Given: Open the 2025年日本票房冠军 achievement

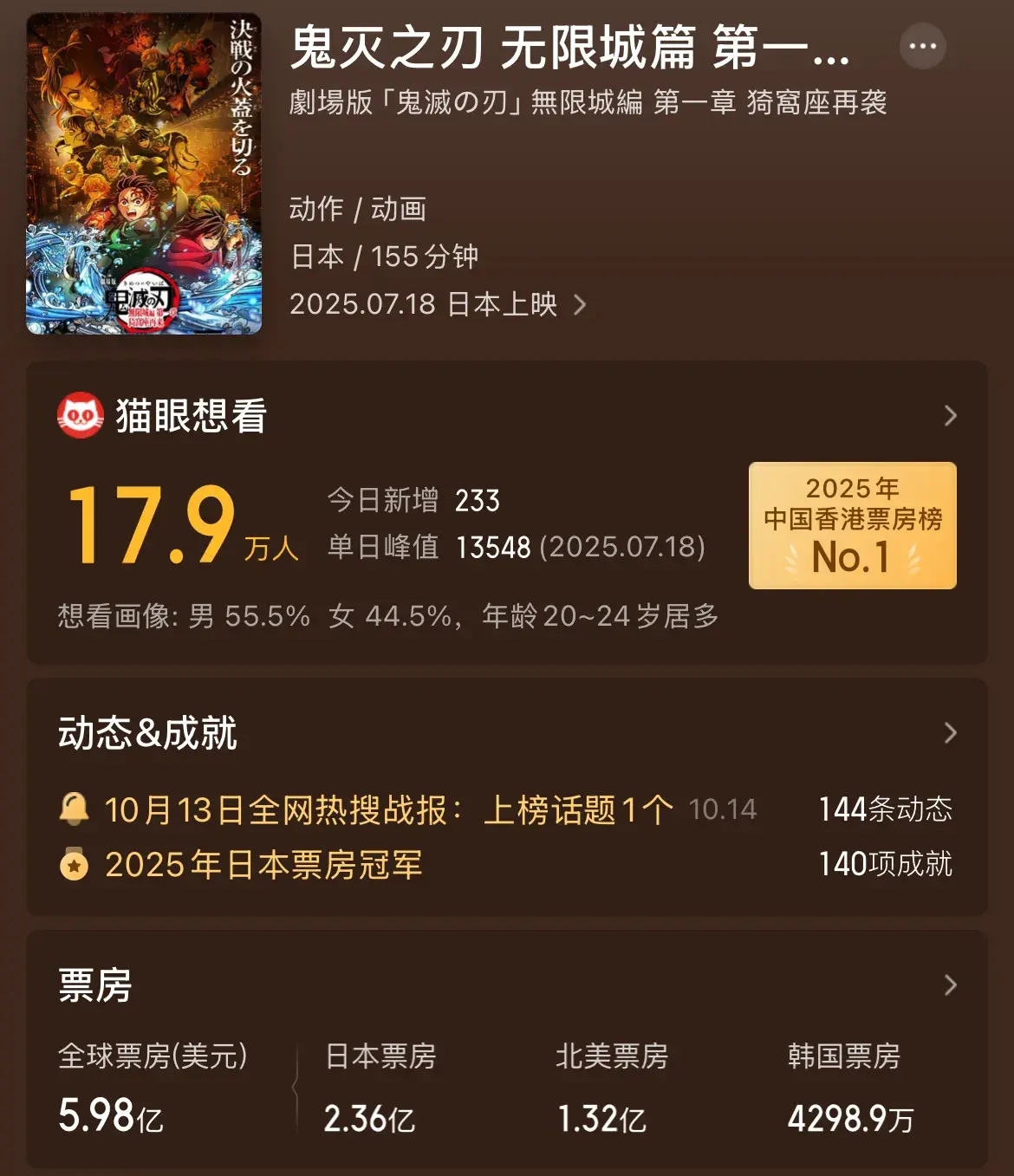Looking at the screenshot, I should click(263, 865).
